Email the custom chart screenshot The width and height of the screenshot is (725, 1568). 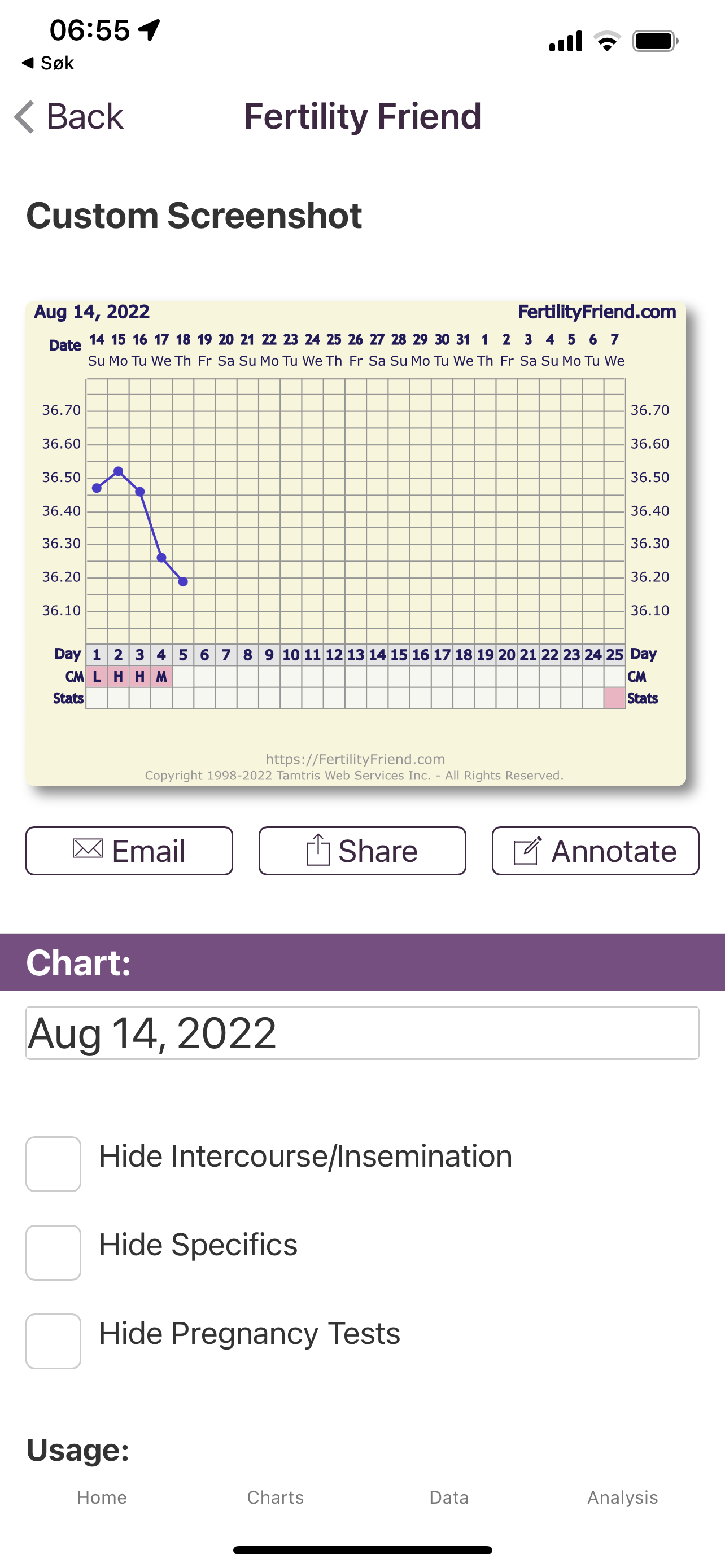[129, 851]
